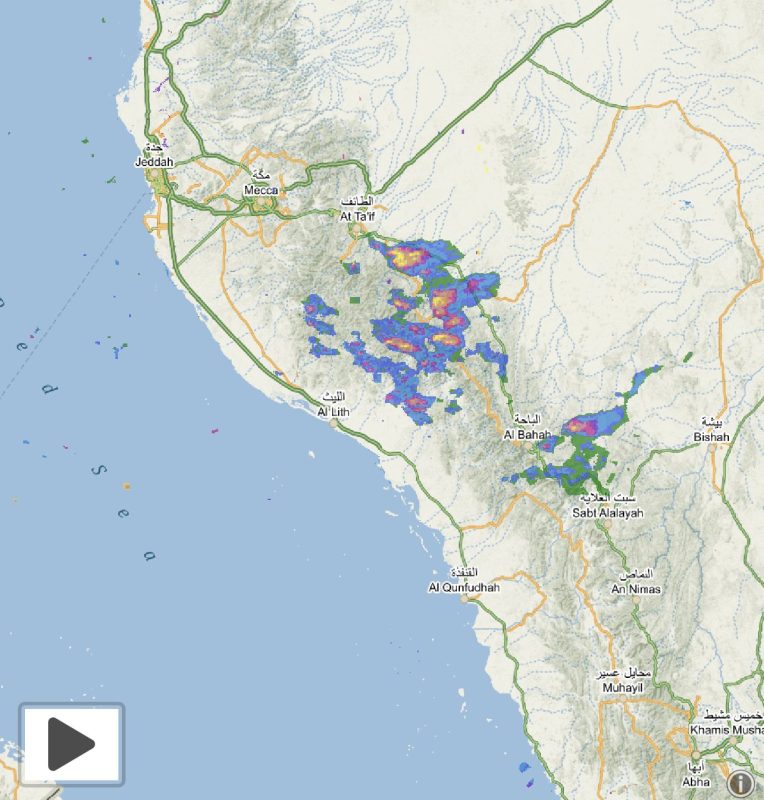Play the radar animation
This screenshot has width=764, height=800.
pyautogui.click(x=71, y=744)
